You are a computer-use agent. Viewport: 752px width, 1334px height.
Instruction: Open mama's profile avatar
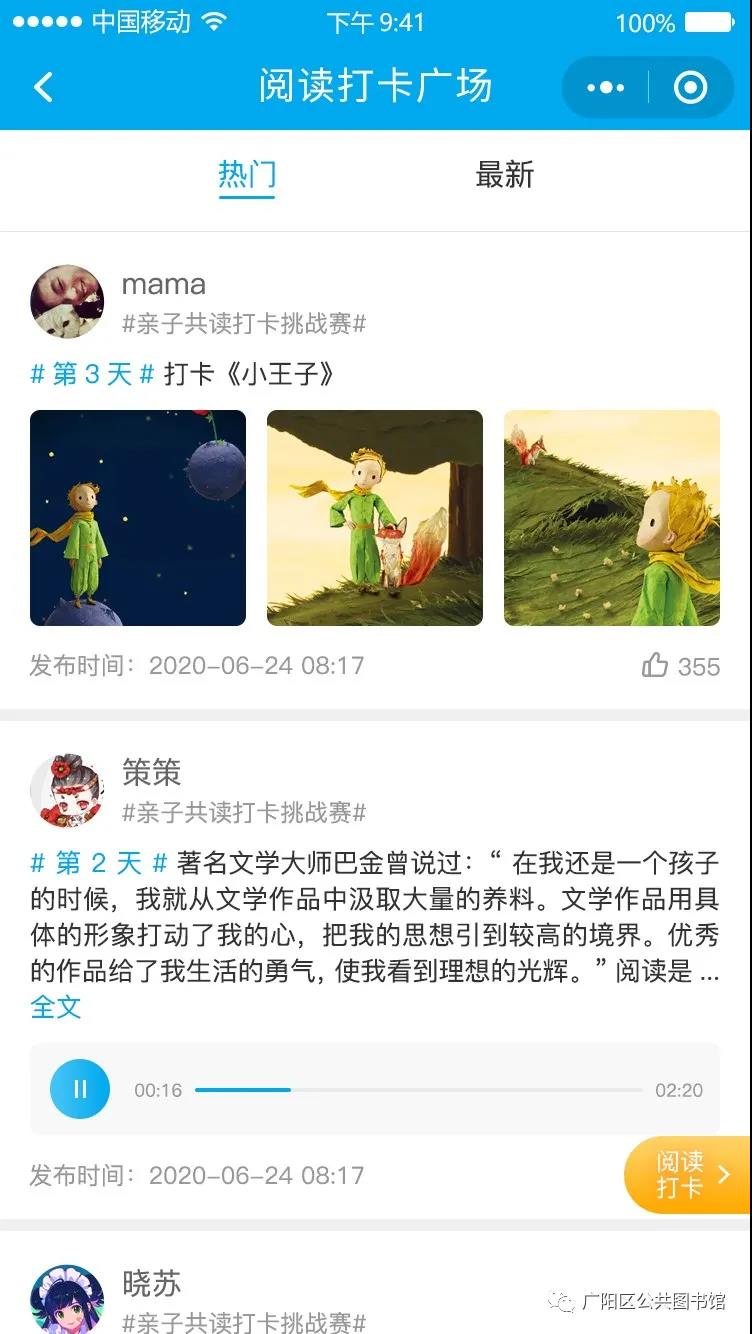67,302
